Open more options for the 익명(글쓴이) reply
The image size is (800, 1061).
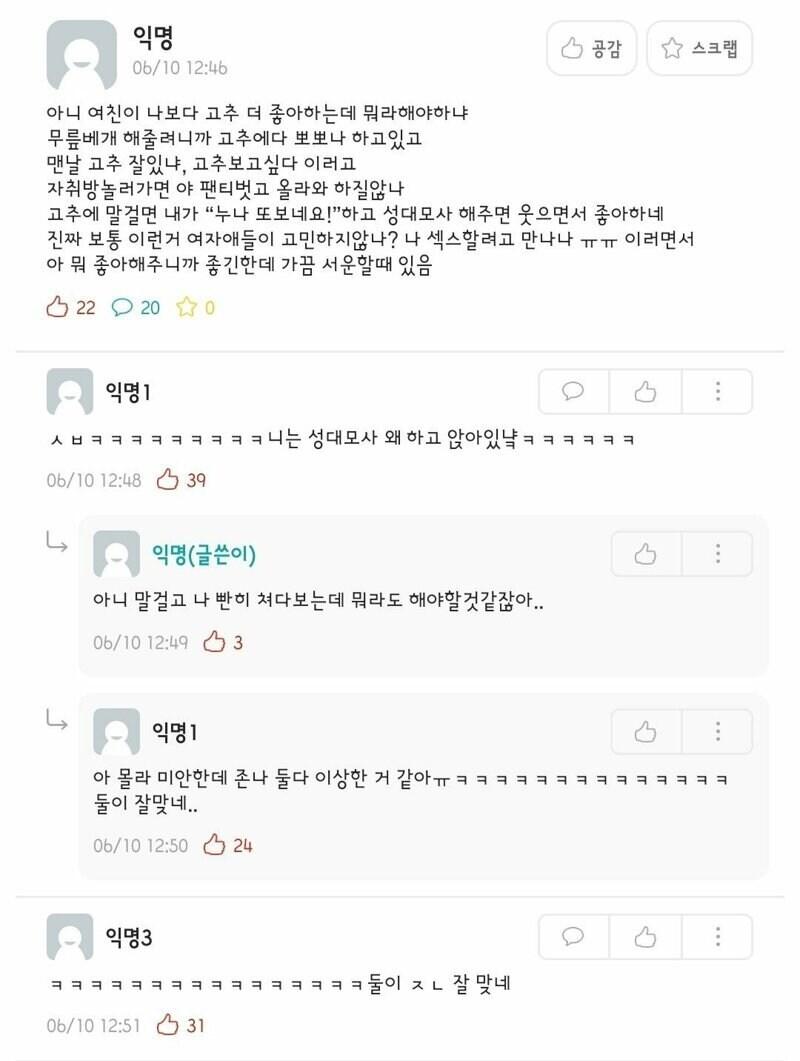coord(717,554)
